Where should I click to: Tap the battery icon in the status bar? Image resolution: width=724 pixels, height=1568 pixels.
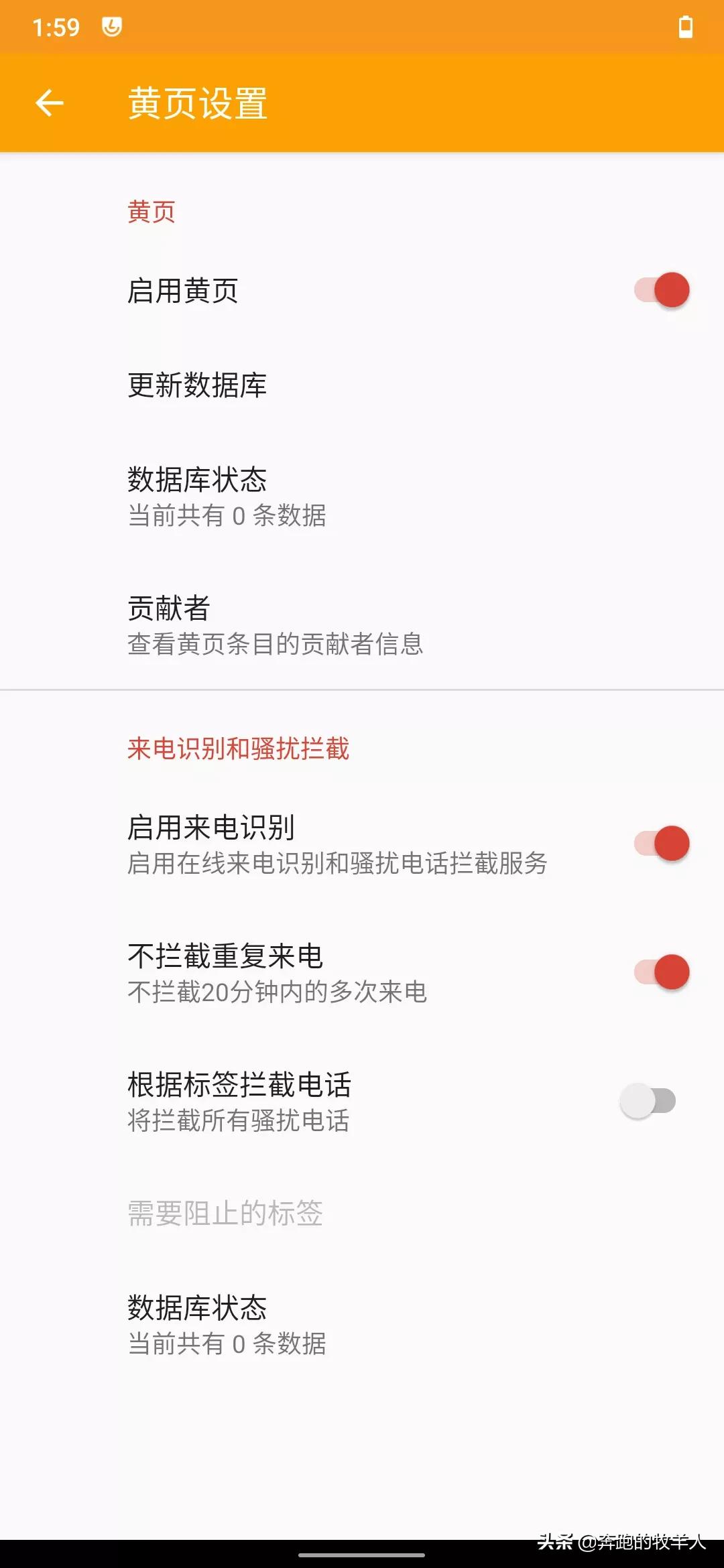(686, 27)
